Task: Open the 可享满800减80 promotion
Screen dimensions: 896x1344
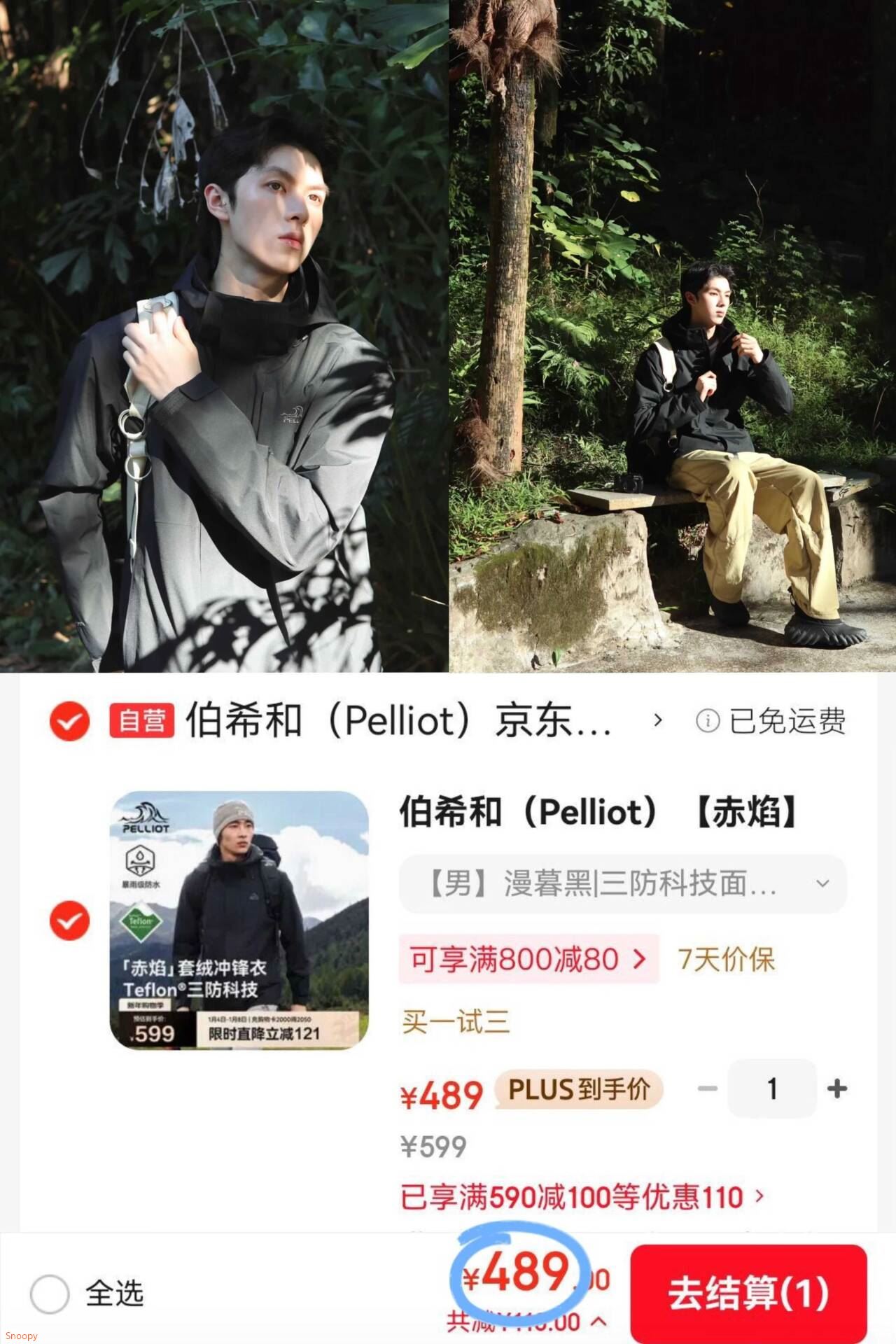Action: tap(525, 959)
